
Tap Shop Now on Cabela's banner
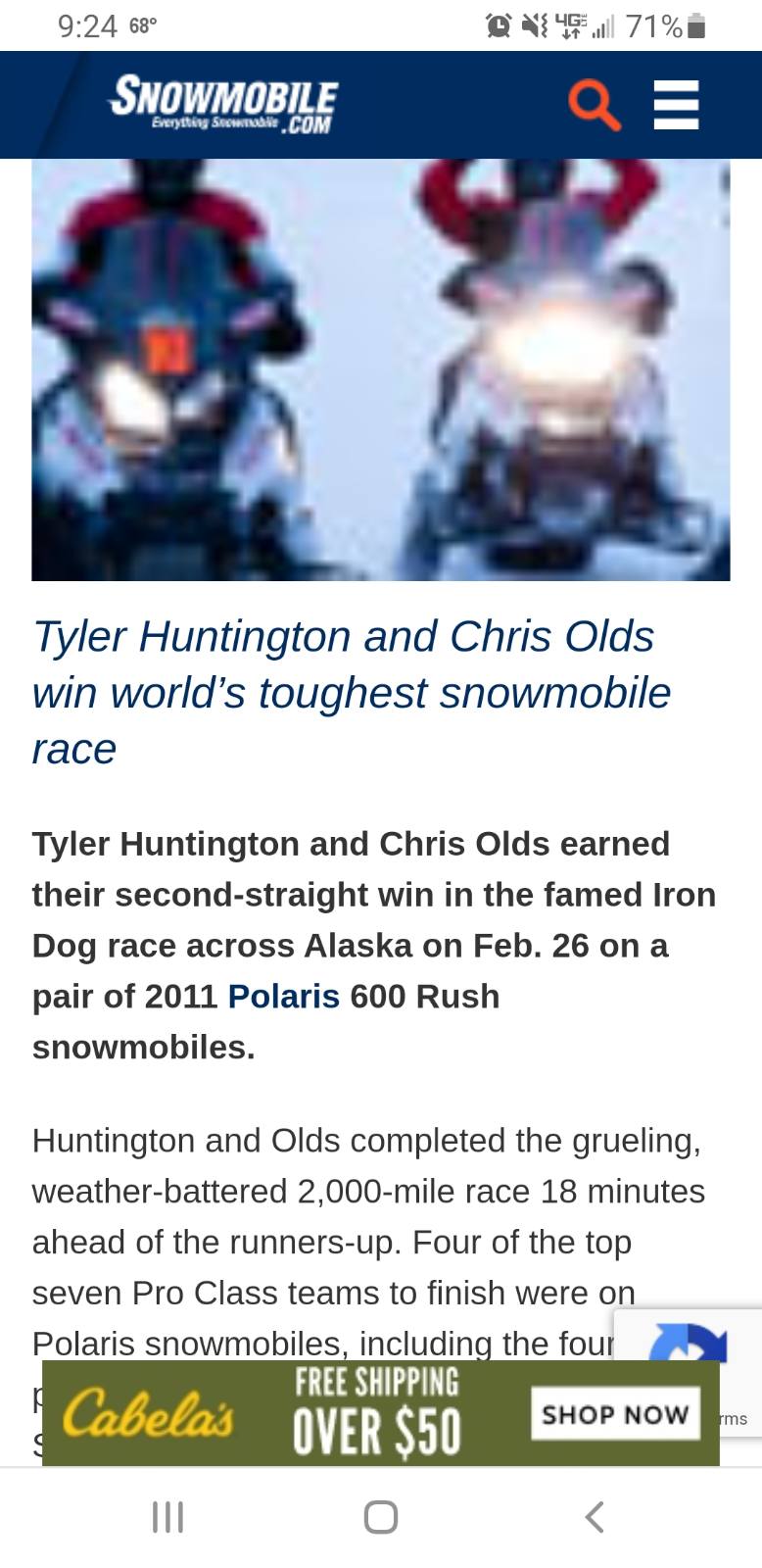615,1413
